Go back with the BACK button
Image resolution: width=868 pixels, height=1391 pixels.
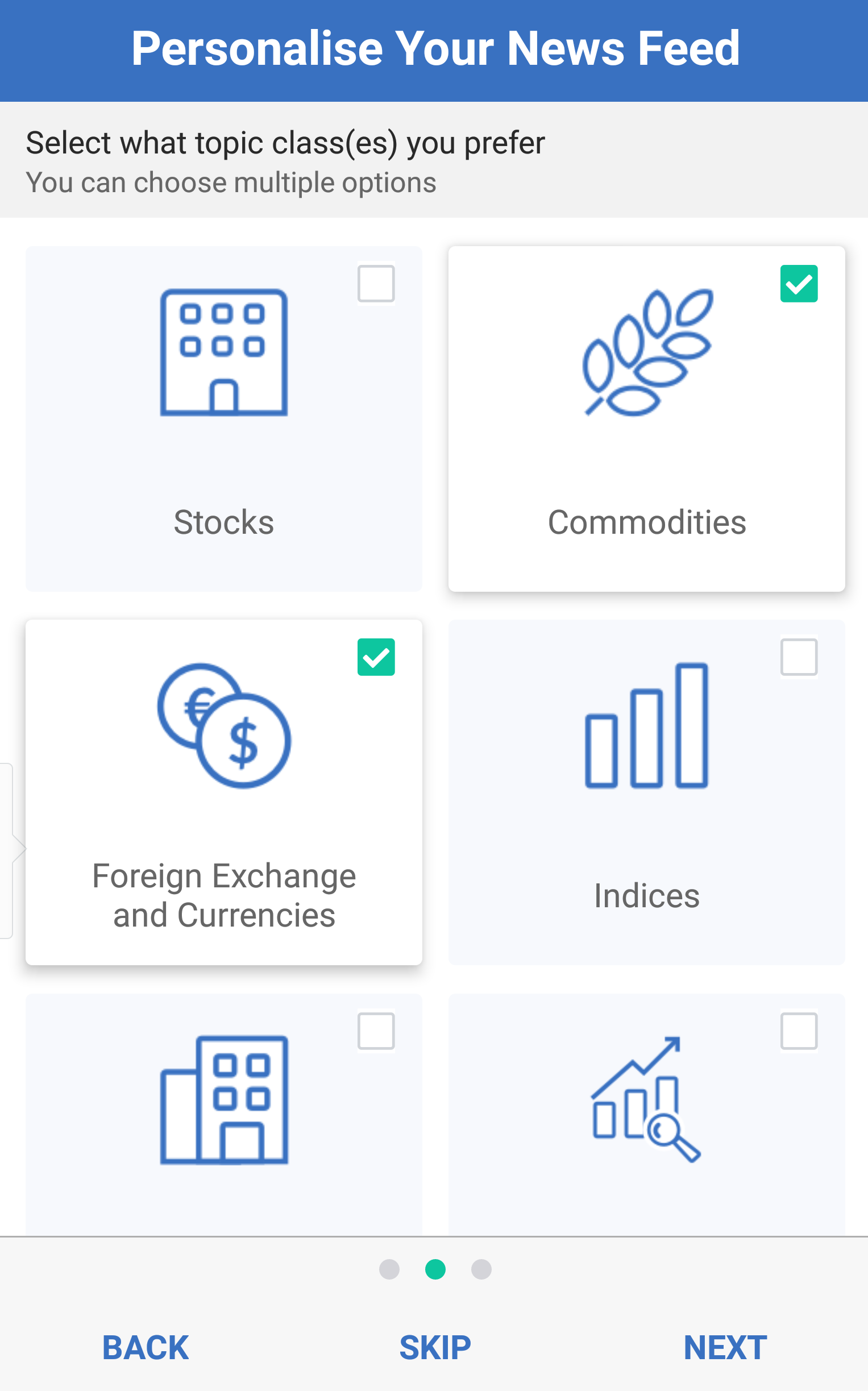pyautogui.click(x=146, y=1347)
